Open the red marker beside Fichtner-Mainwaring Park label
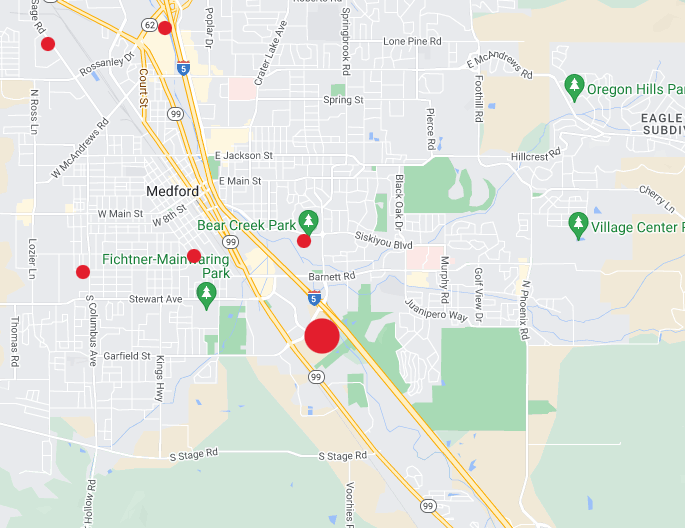 pyautogui.click(x=194, y=256)
